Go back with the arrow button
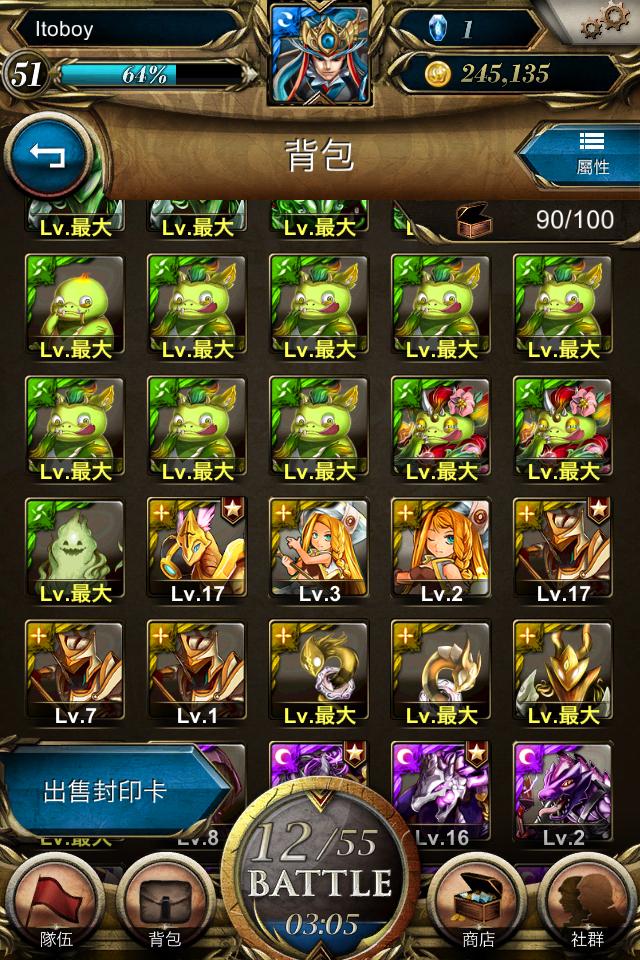Viewport: 640px width, 960px height. point(47,157)
